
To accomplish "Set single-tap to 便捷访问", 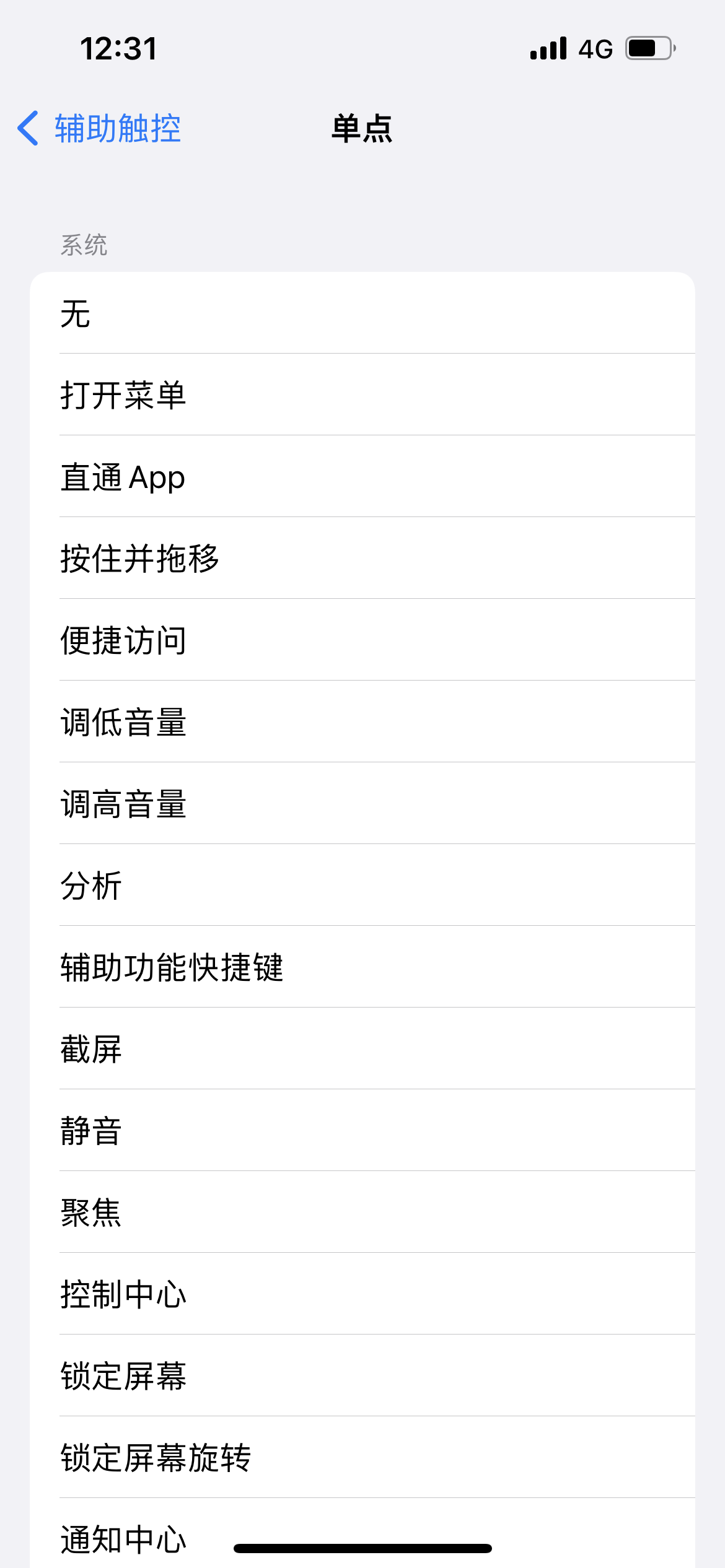I will 362,640.
